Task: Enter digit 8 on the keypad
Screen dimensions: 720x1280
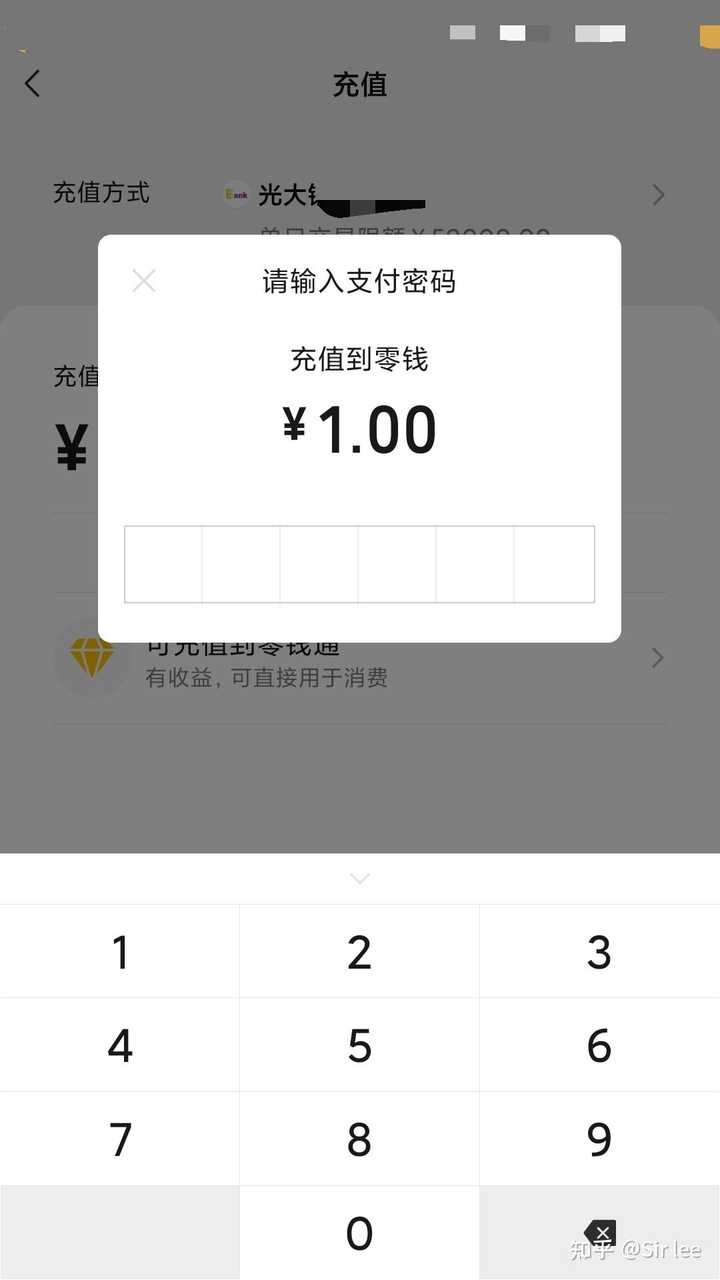Action: (360, 1139)
